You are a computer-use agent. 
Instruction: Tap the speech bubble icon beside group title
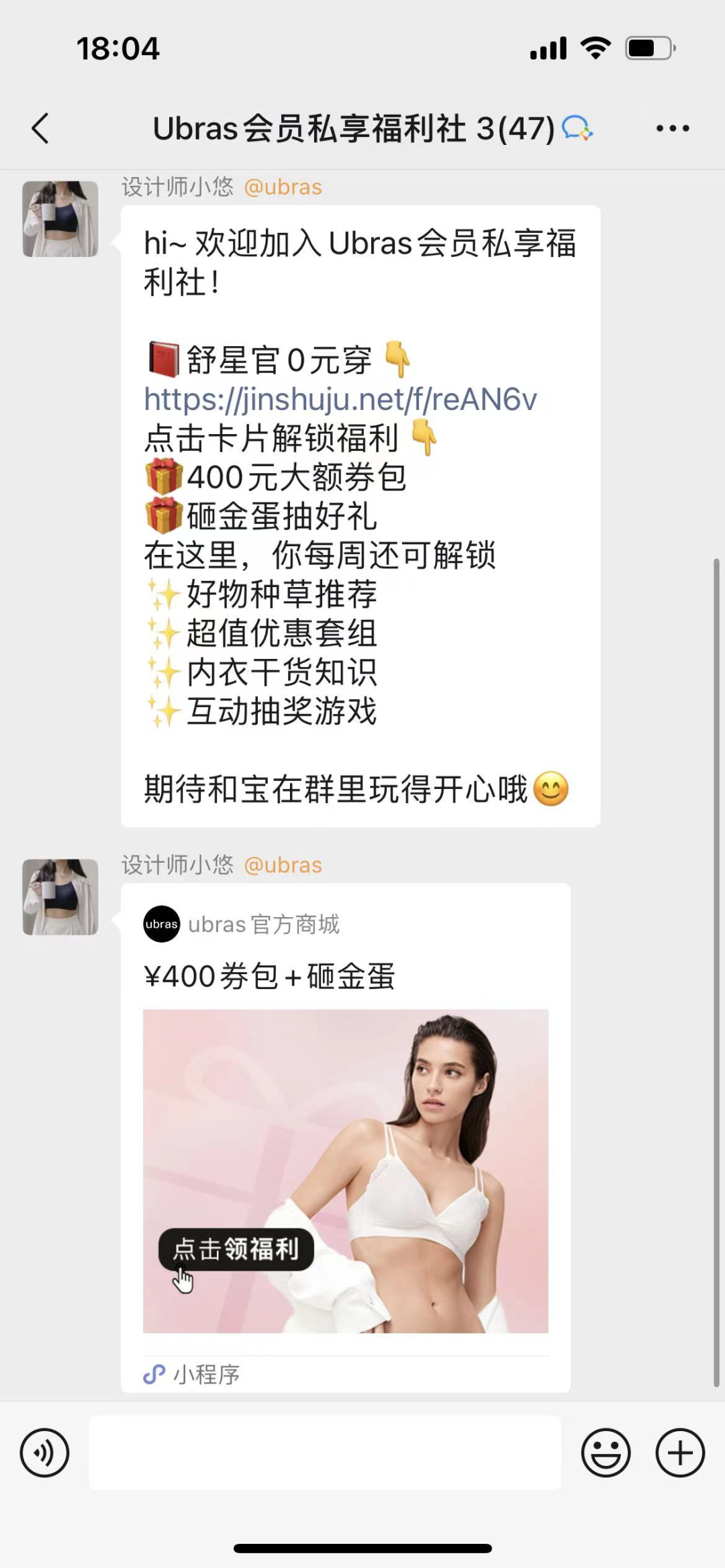click(576, 127)
